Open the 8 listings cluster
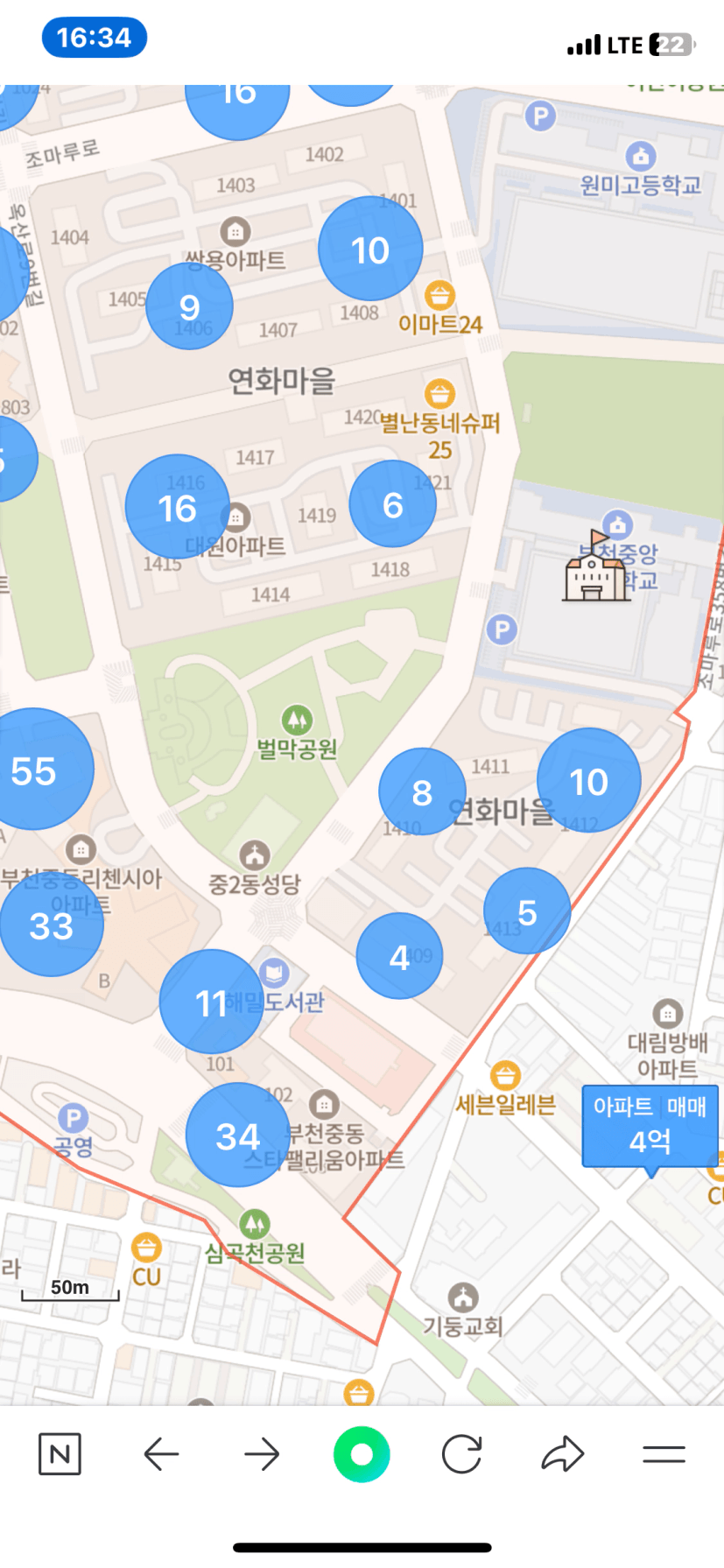The width and height of the screenshot is (724, 1568). point(422,791)
